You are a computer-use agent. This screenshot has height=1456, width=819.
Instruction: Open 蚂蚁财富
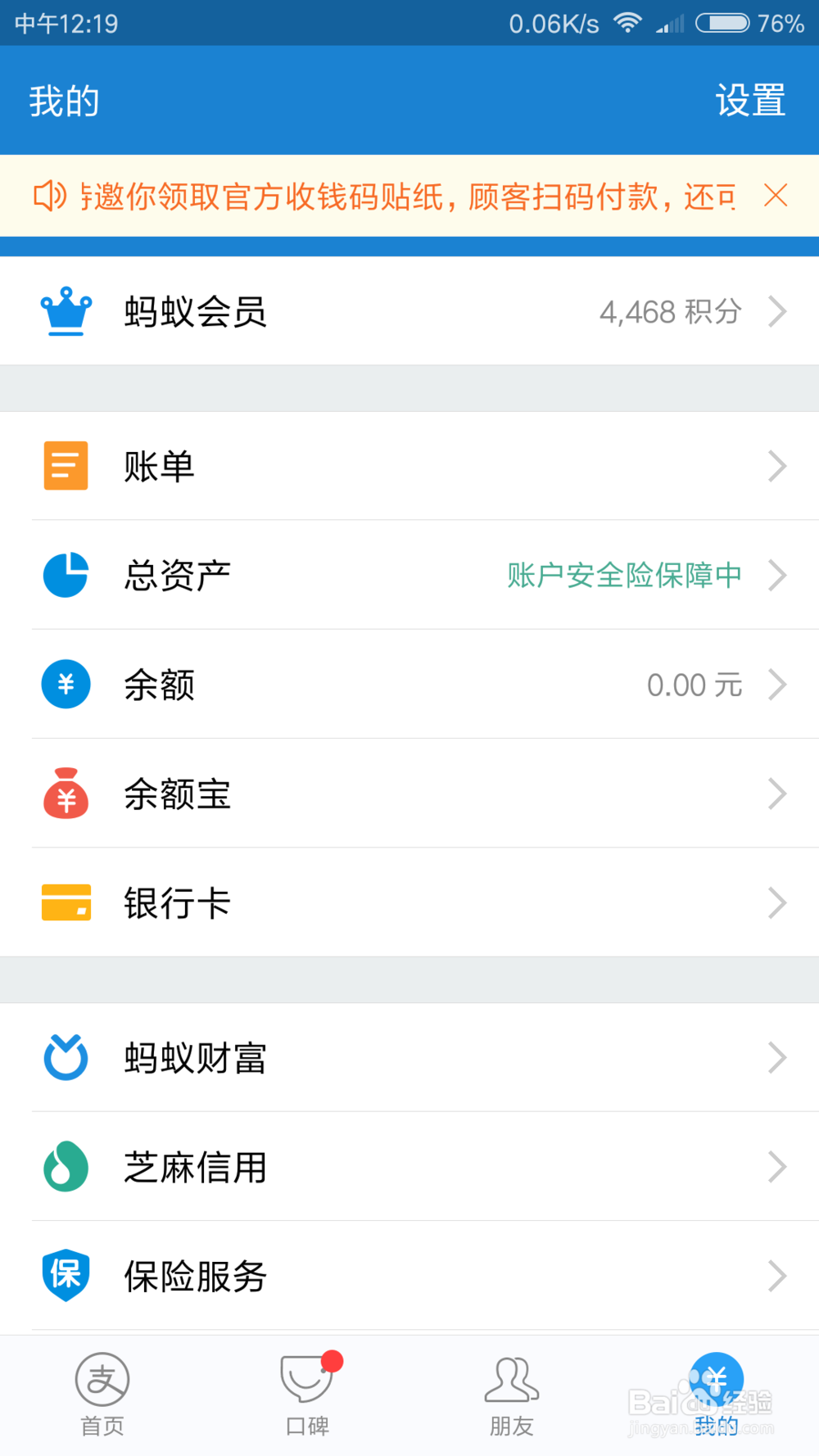coord(409,1057)
